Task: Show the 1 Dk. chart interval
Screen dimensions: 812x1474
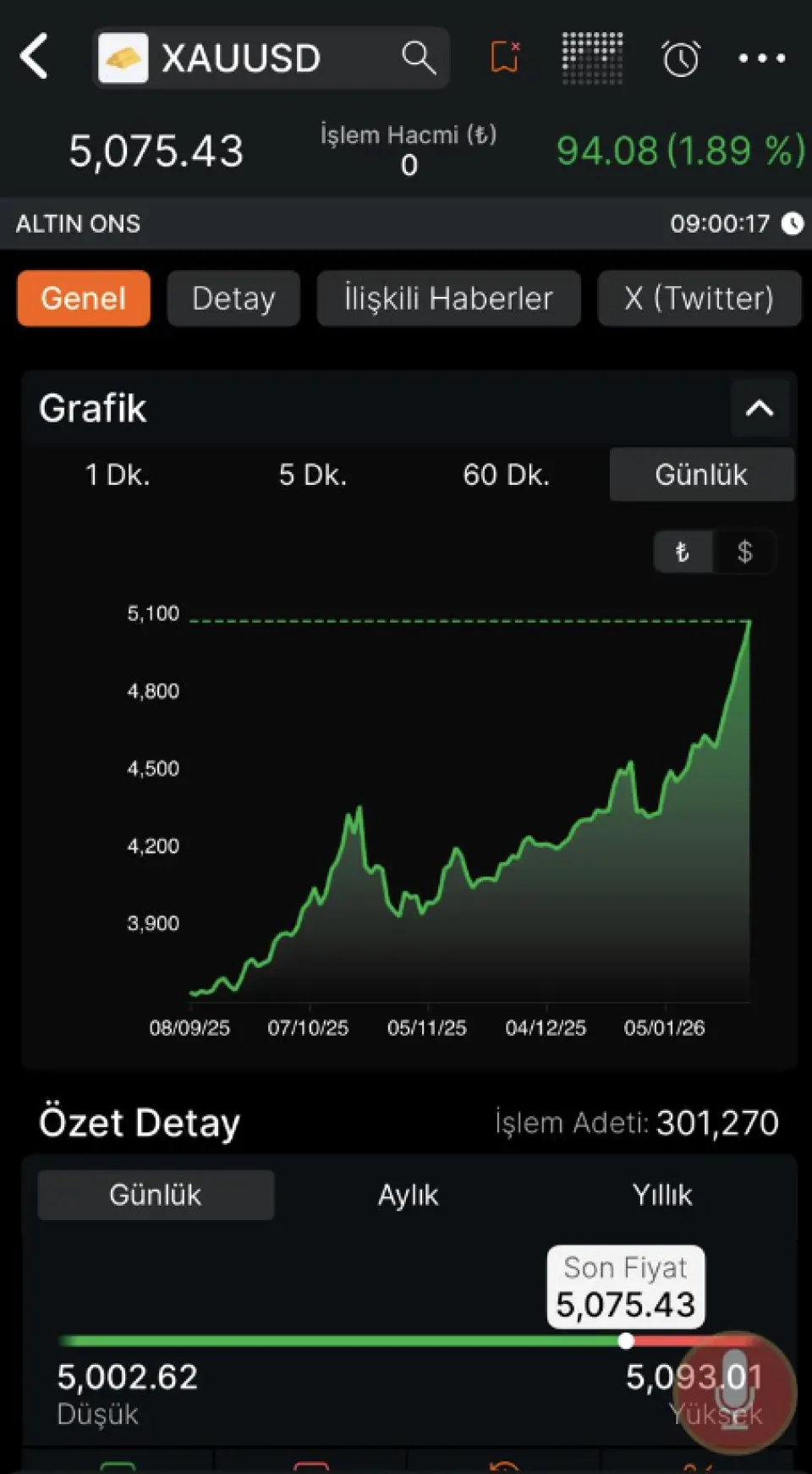Action: pyautogui.click(x=118, y=475)
